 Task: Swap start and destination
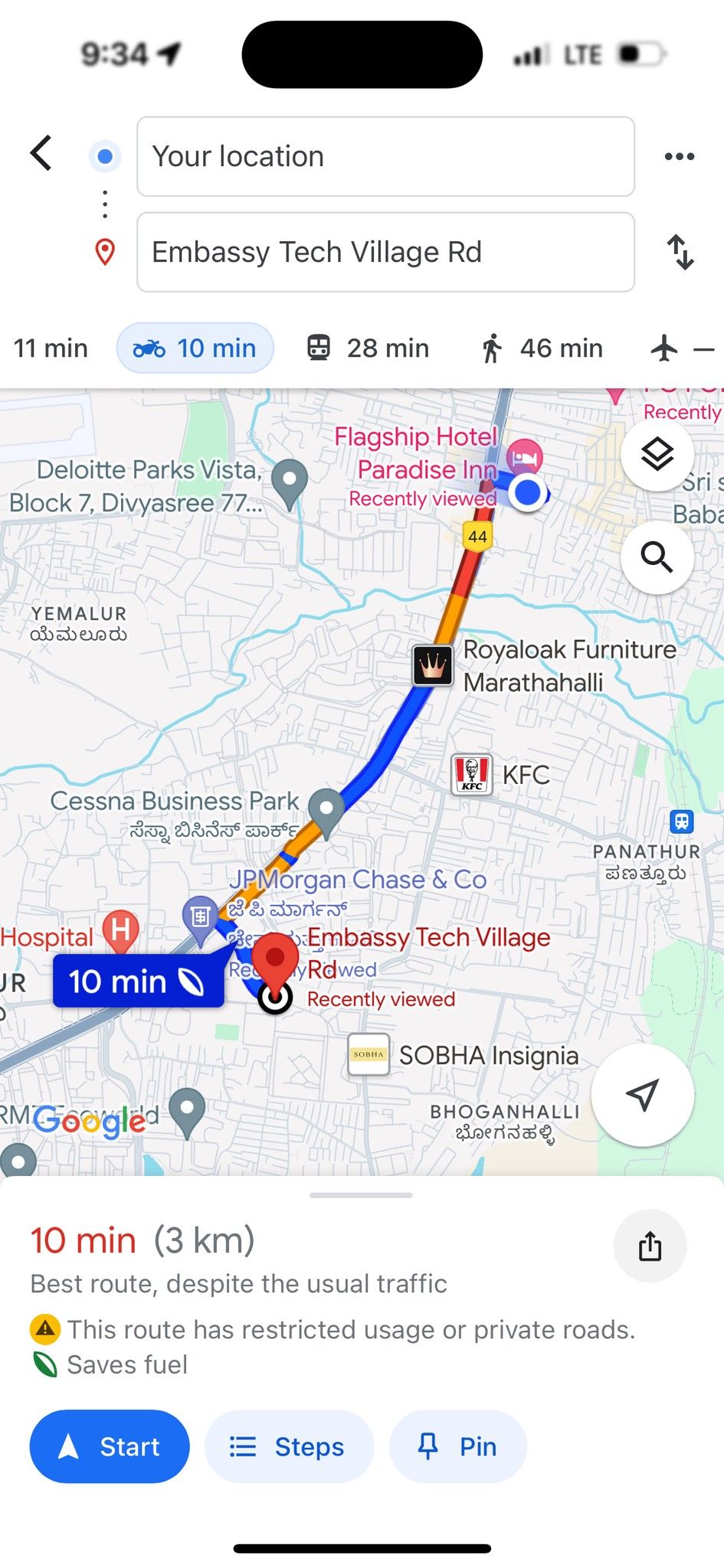pyautogui.click(x=680, y=253)
